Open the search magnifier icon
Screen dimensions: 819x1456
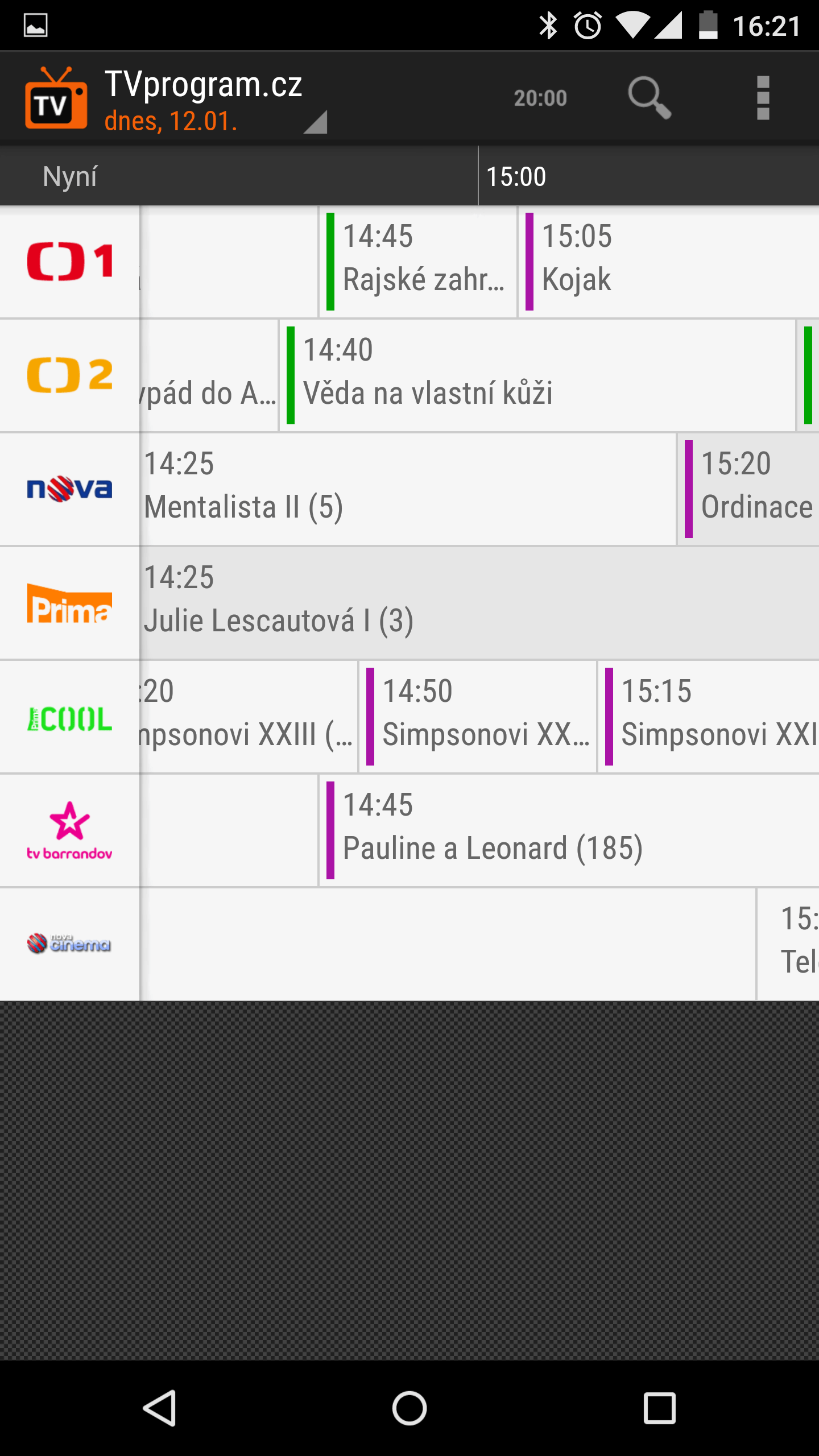[x=650, y=98]
